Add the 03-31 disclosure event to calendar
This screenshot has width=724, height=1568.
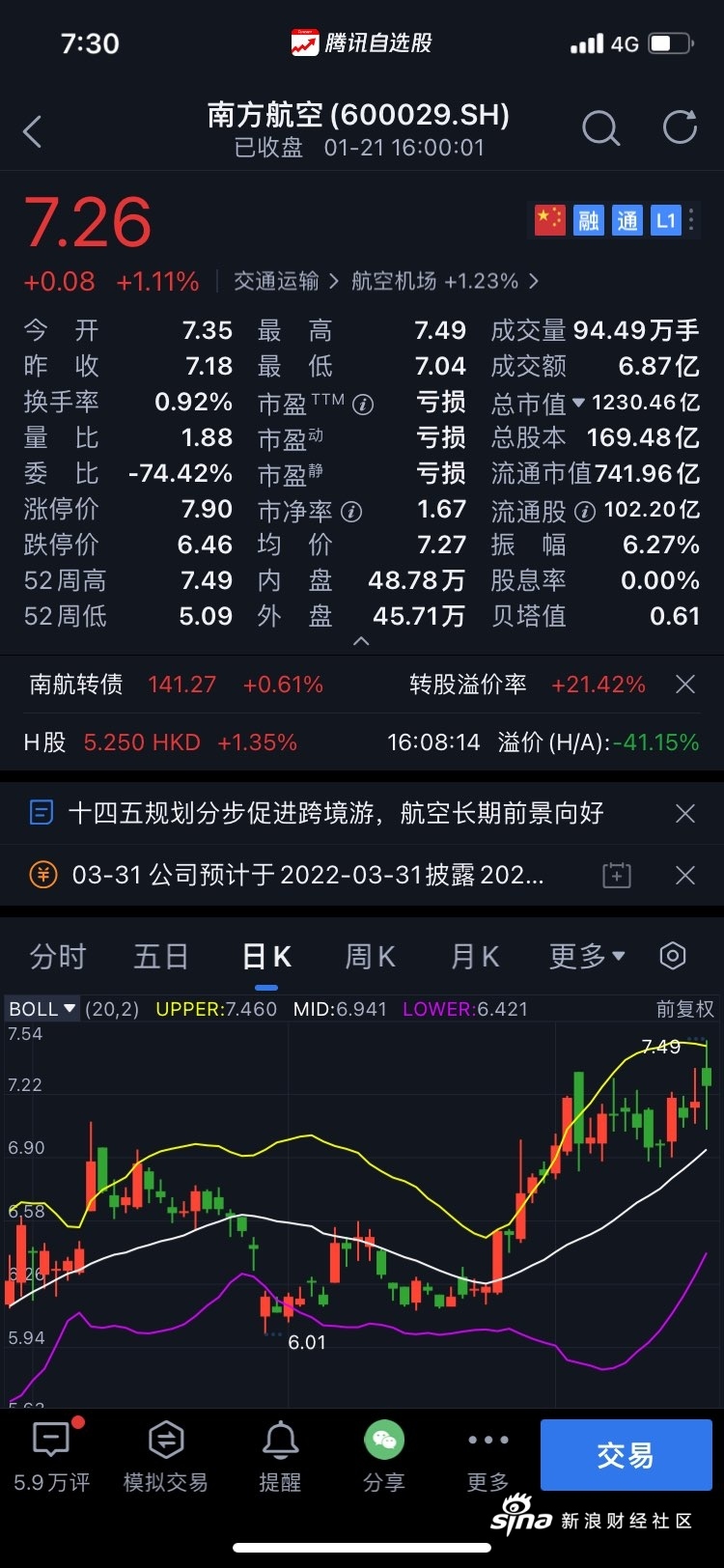pos(617,875)
